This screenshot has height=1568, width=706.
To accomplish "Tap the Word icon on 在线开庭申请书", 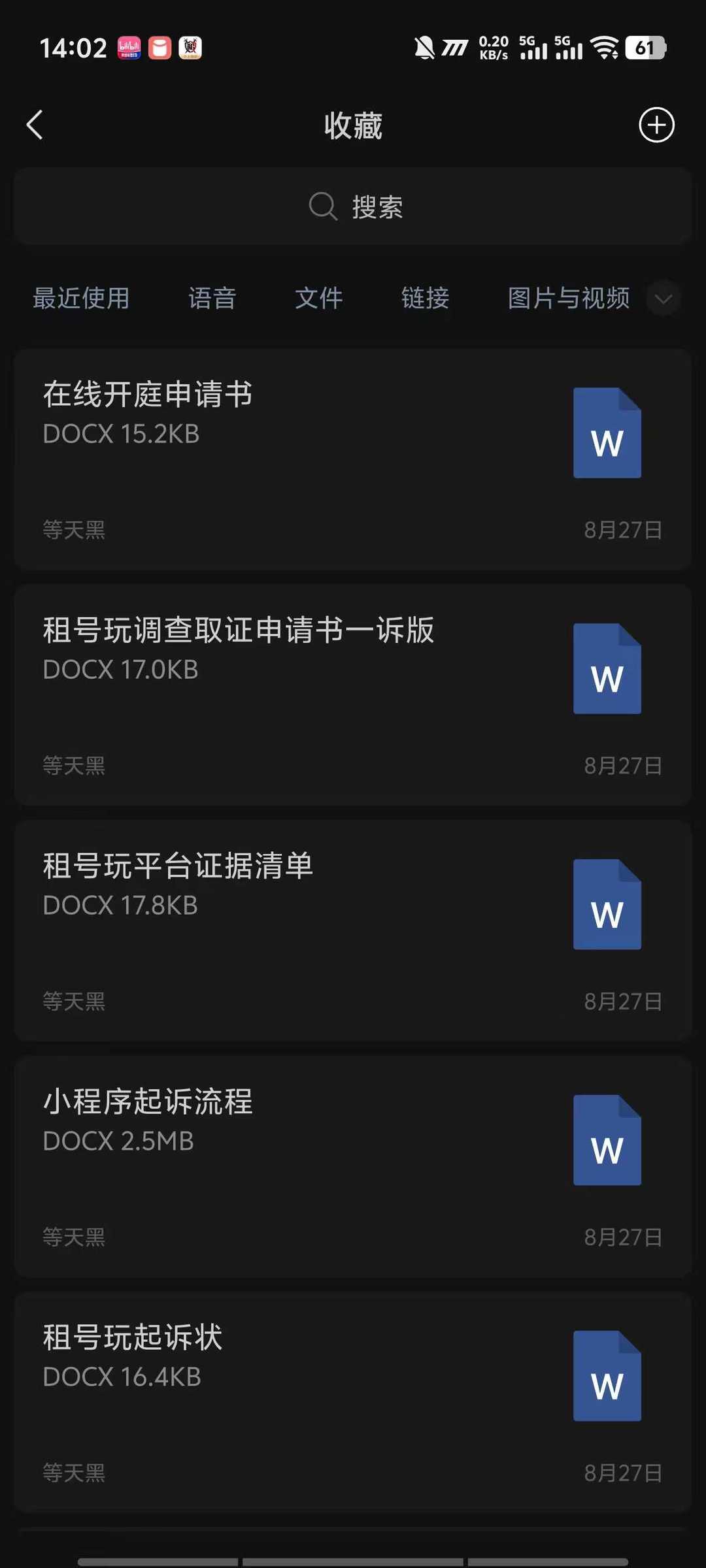I will 606,433.
